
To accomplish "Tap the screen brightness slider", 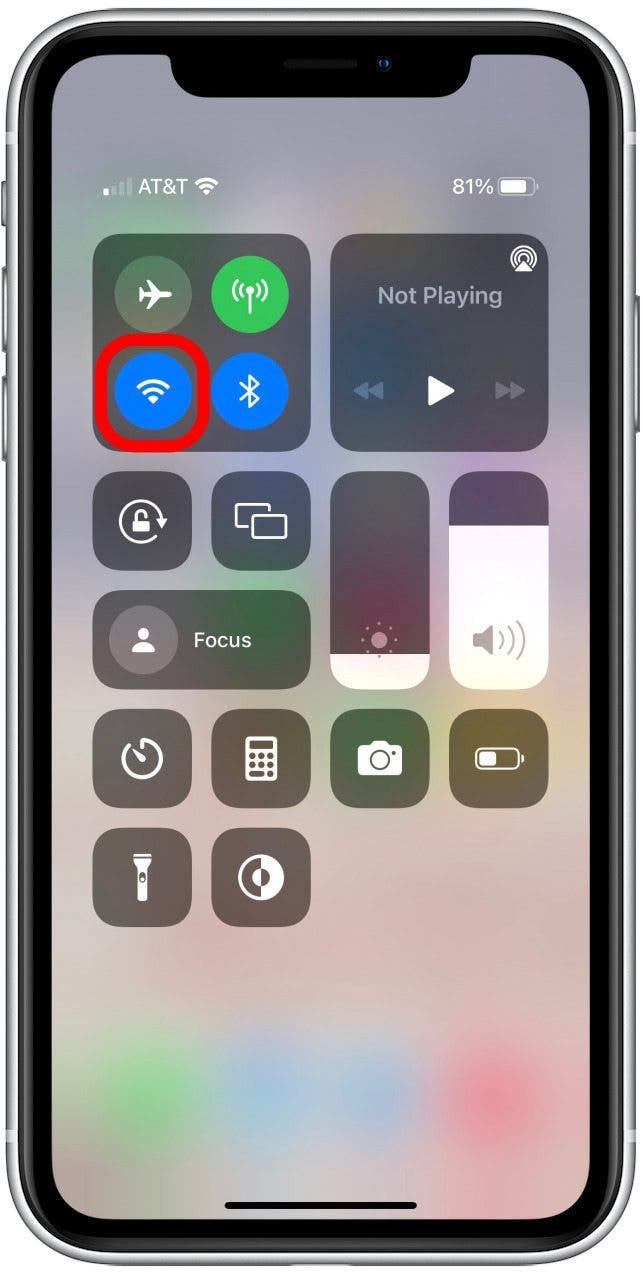I will [380, 580].
